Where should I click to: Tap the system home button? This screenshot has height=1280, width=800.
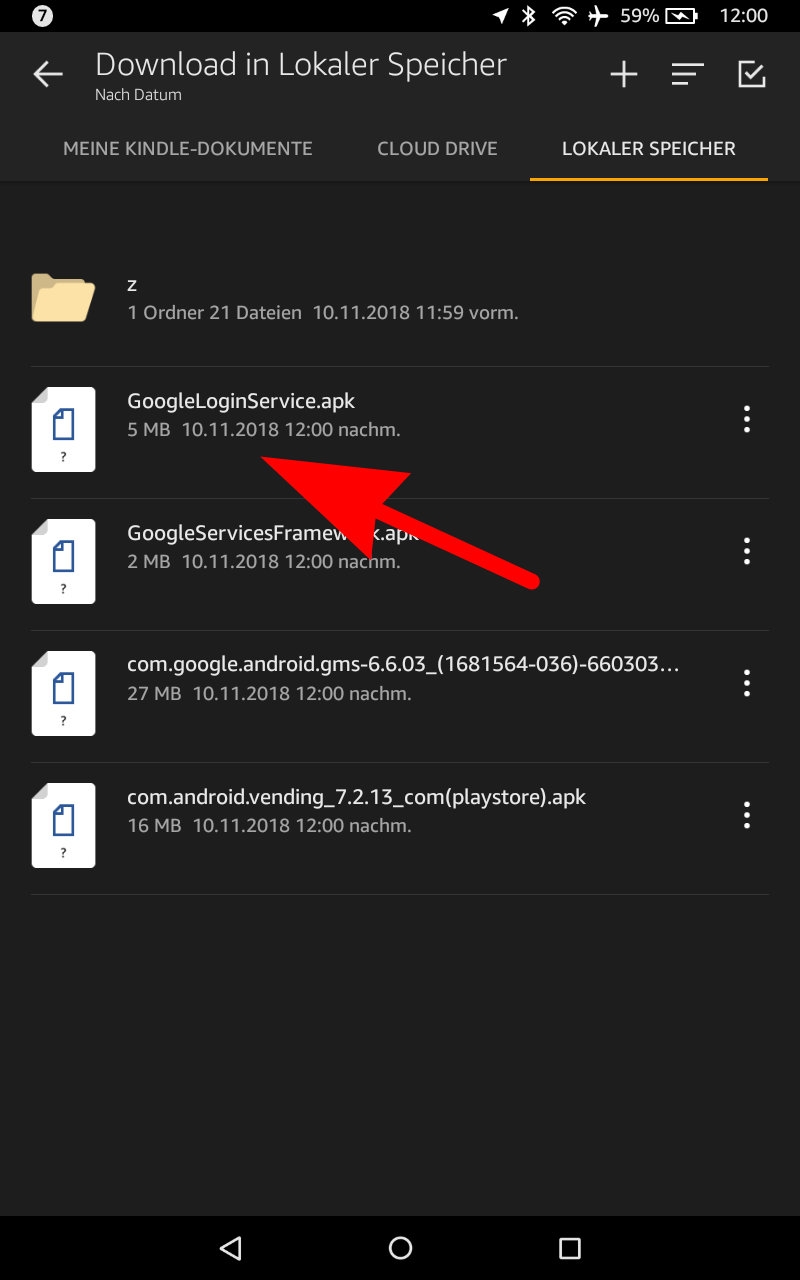pyautogui.click(x=400, y=1248)
